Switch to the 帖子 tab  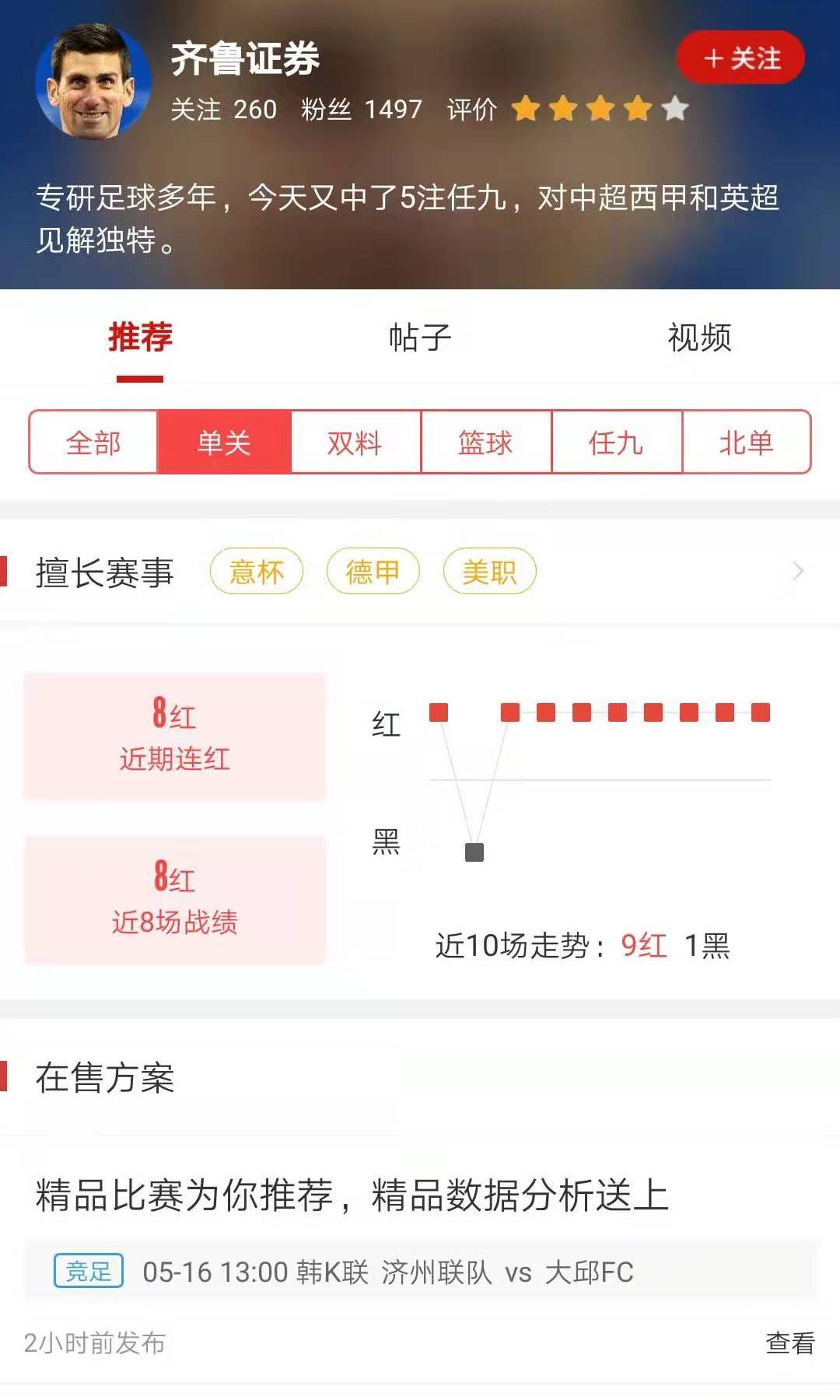420,338
